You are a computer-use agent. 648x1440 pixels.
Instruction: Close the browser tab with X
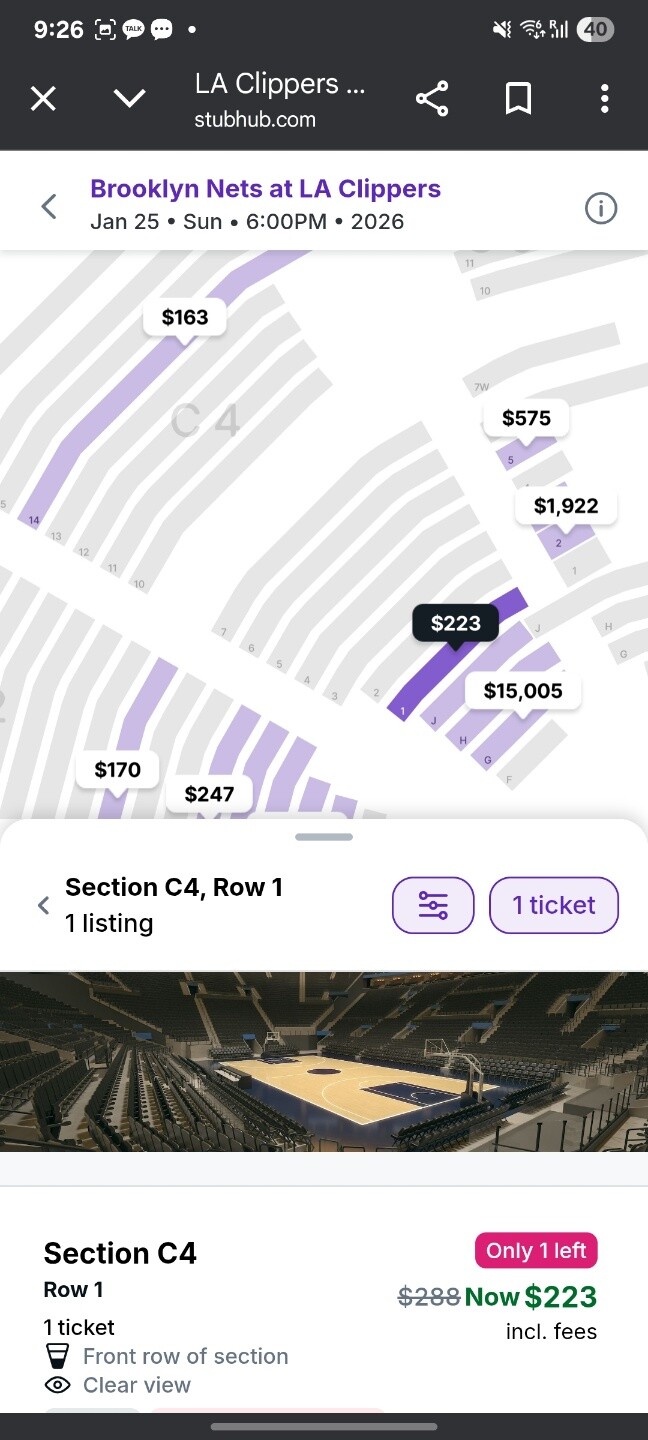(43, 99)
